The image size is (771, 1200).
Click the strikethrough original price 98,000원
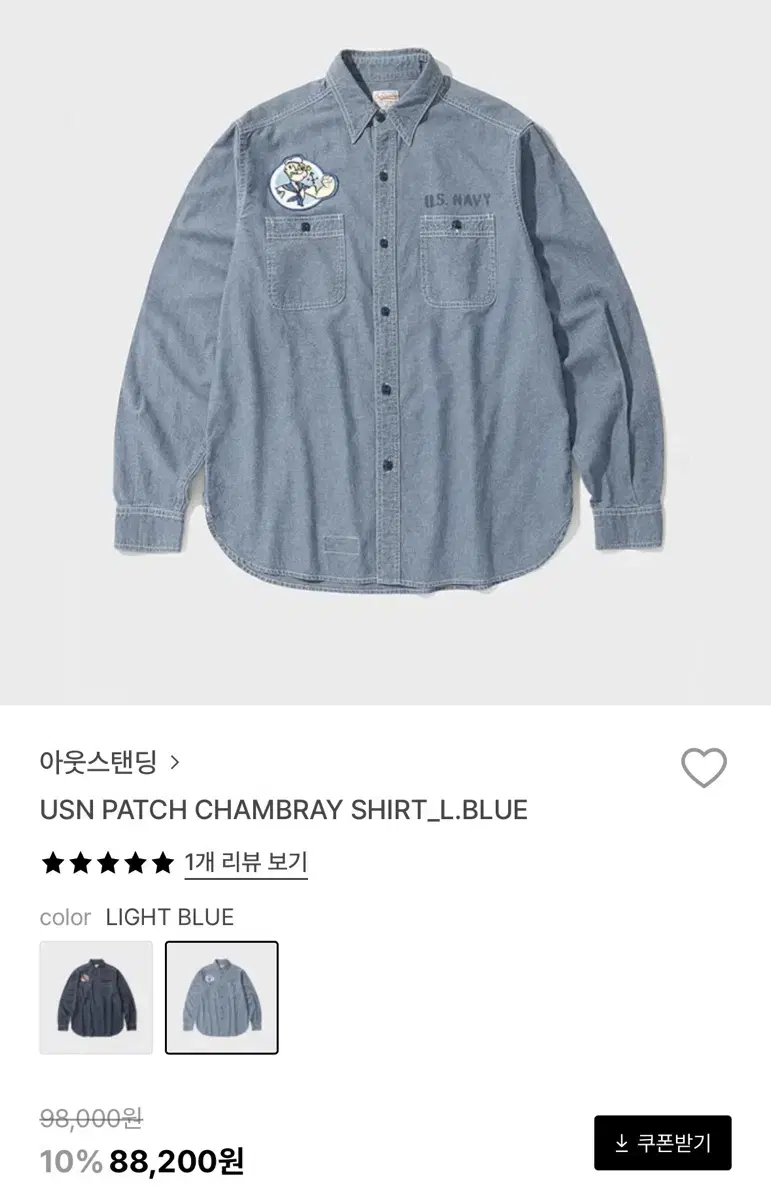[91, 1119]
